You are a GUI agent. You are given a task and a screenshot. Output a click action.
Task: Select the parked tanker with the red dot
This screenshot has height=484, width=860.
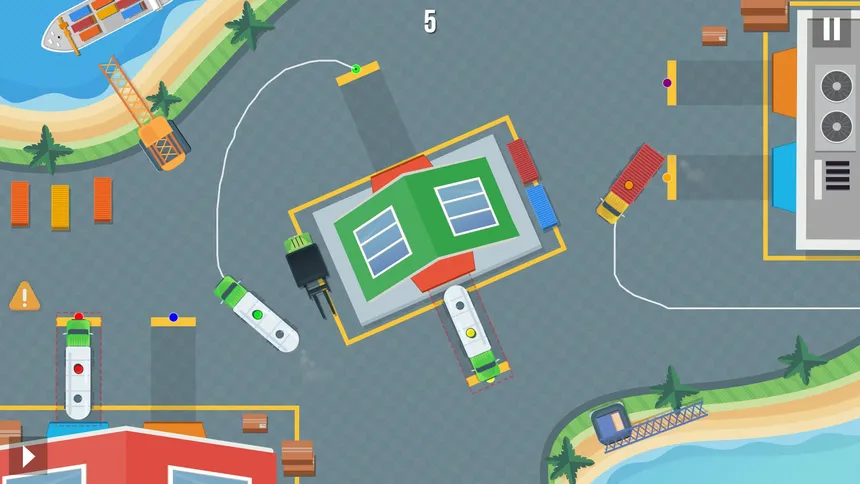coord(78,368)
